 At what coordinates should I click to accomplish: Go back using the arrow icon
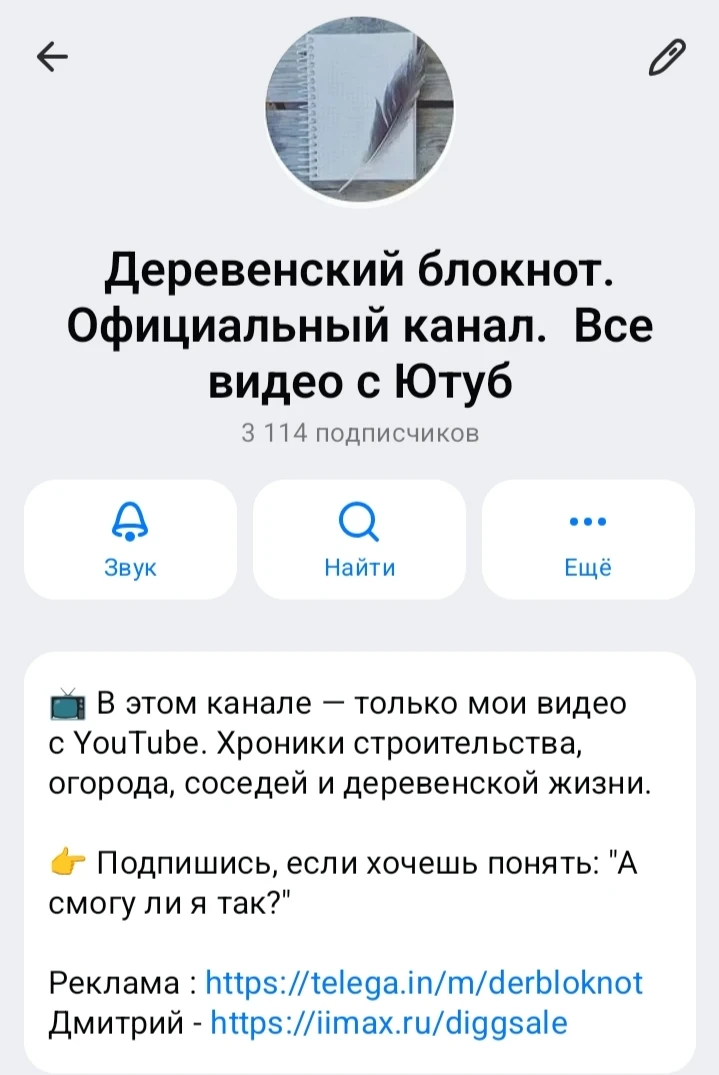52,57
